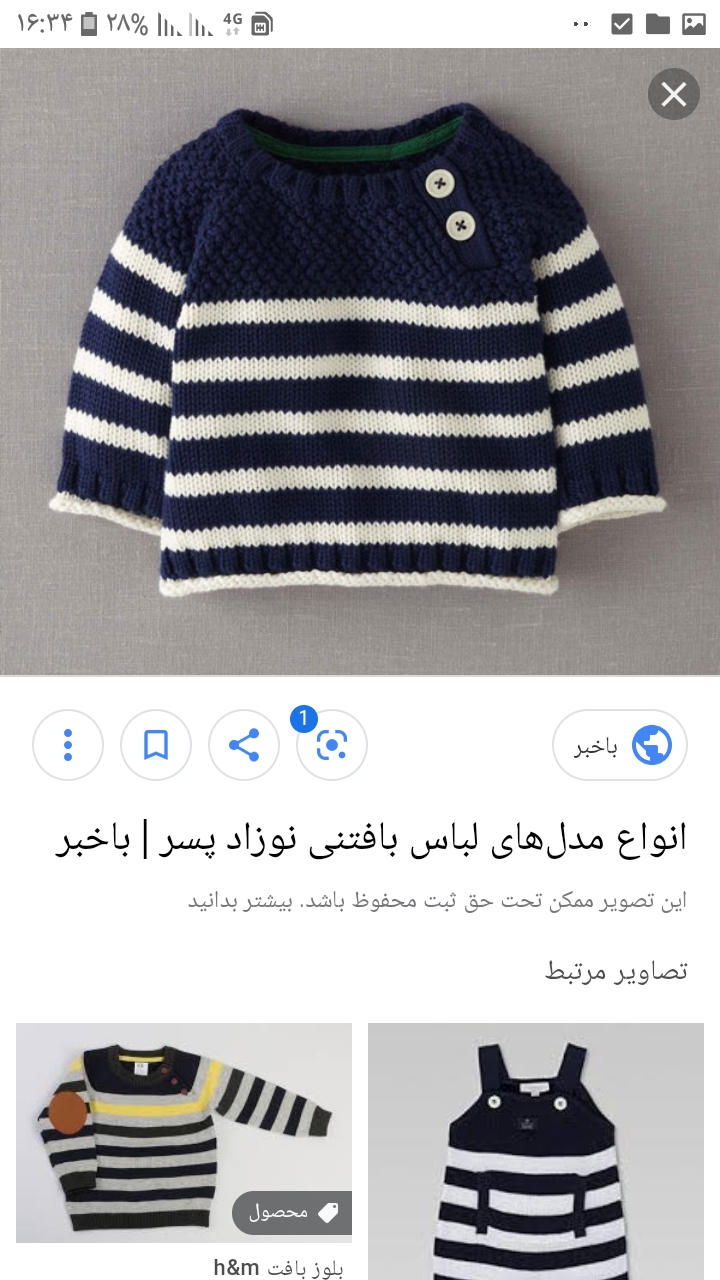
Task: Open the h&m striped sweater related image
Action: tap(184, 1132)
